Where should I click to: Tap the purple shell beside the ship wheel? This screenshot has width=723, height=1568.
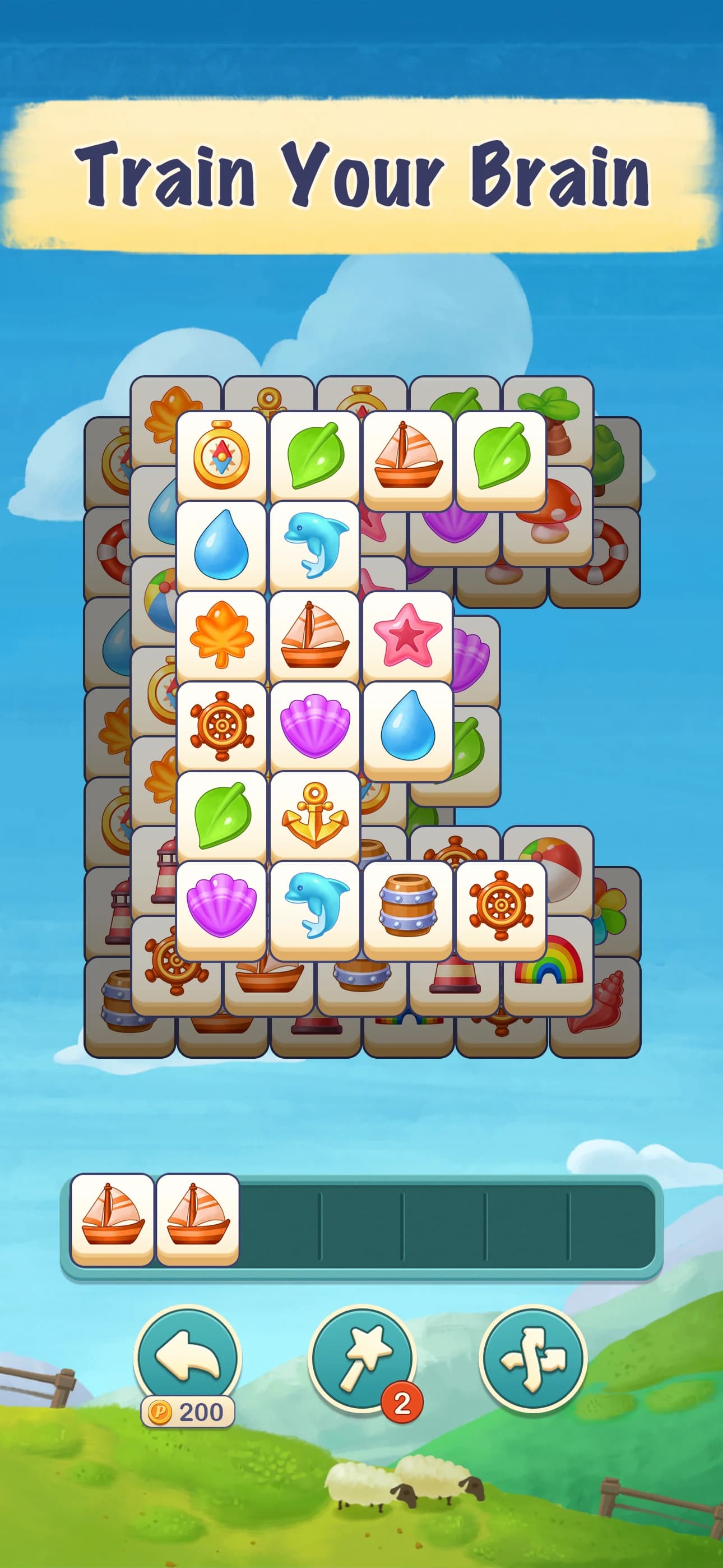click(x=314, y=725)
